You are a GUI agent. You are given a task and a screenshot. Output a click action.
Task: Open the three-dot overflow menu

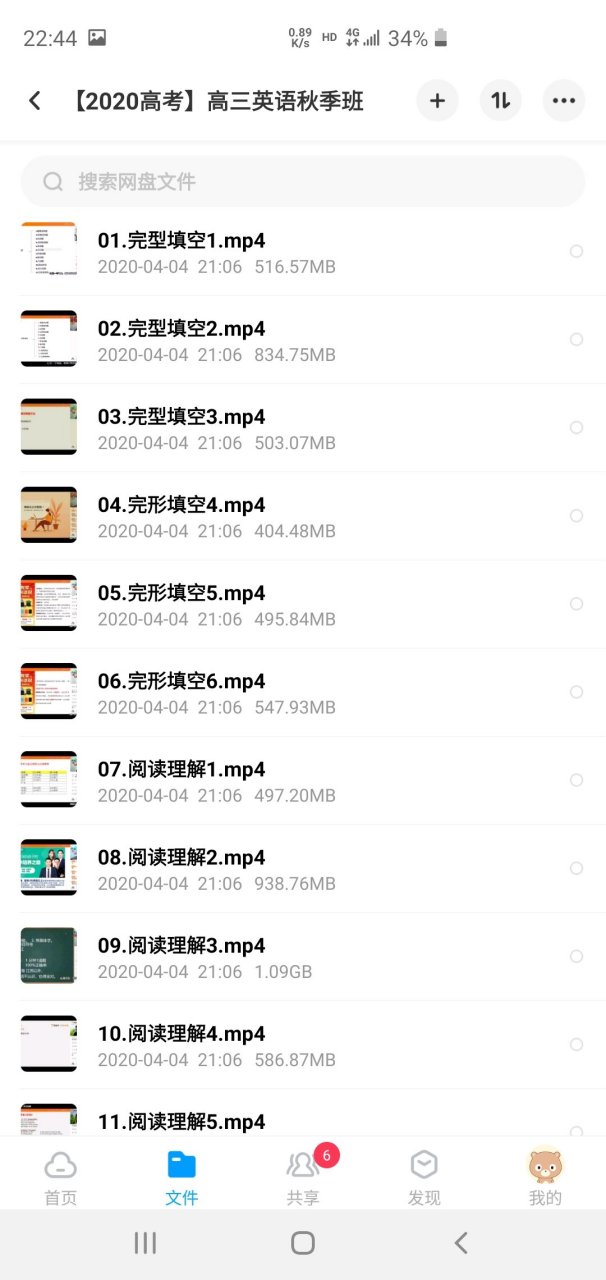(564, 101)
